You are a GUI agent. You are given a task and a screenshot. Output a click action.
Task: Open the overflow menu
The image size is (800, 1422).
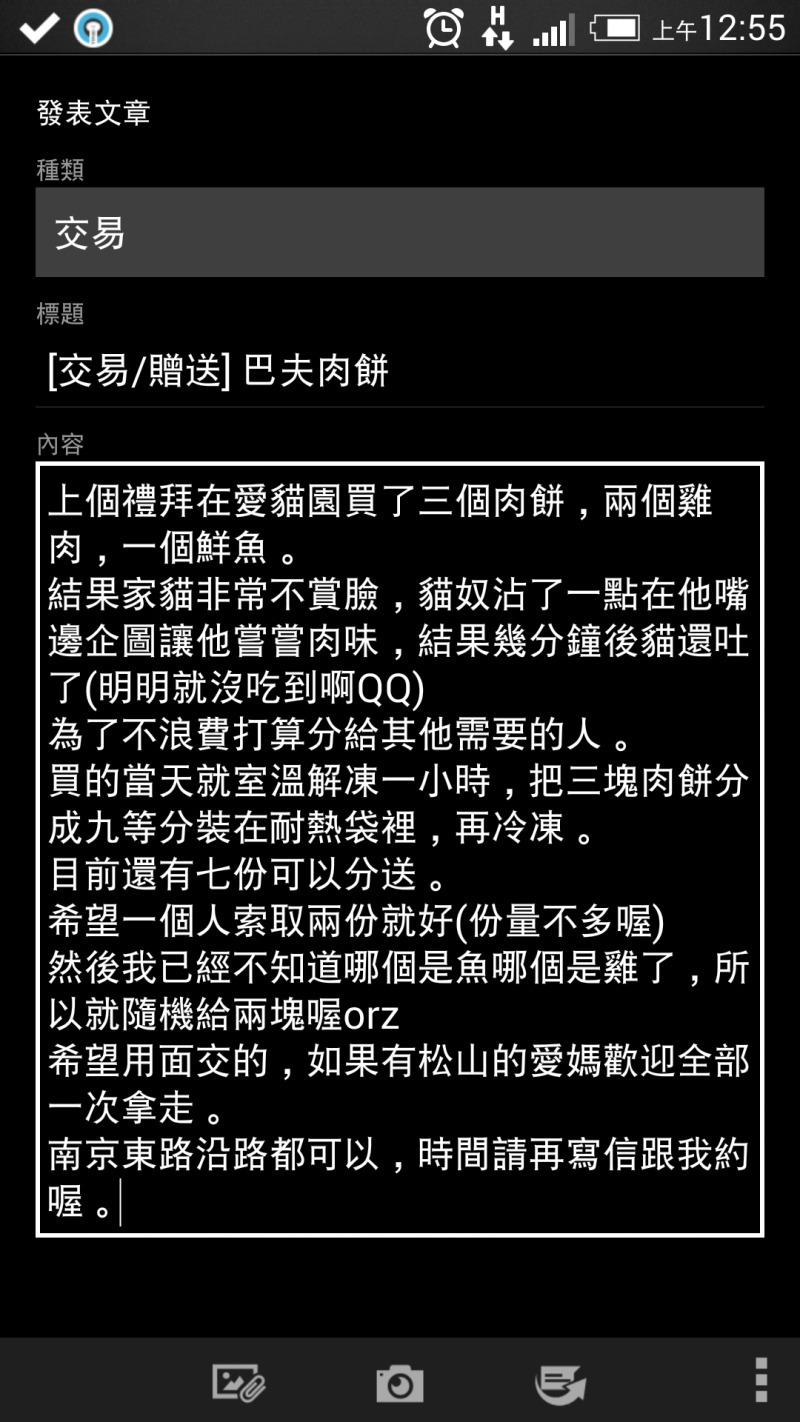pos(761,1381)
